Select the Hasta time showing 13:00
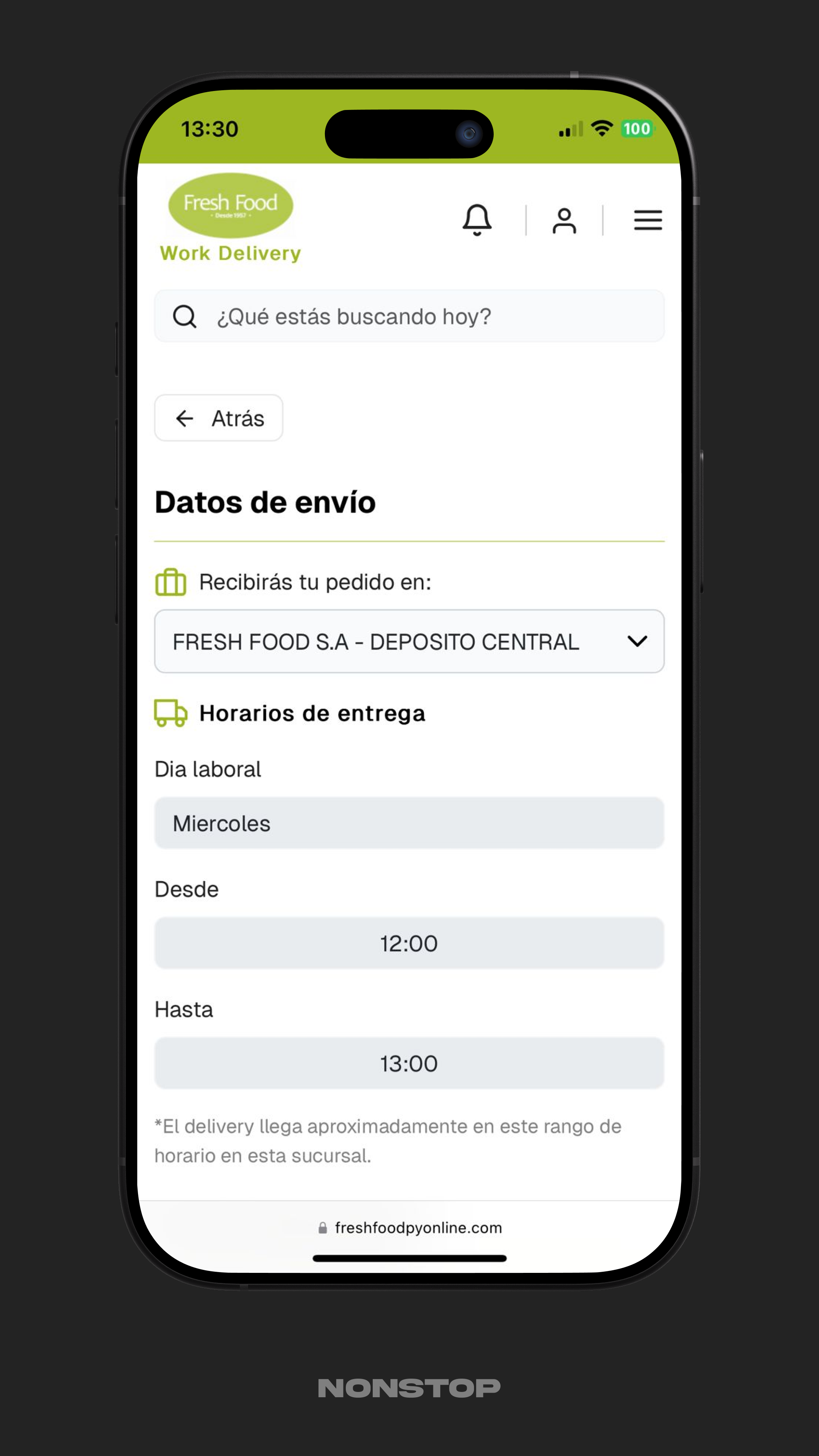This screenshot has height=1456, width=819. tap(409, 1063)
